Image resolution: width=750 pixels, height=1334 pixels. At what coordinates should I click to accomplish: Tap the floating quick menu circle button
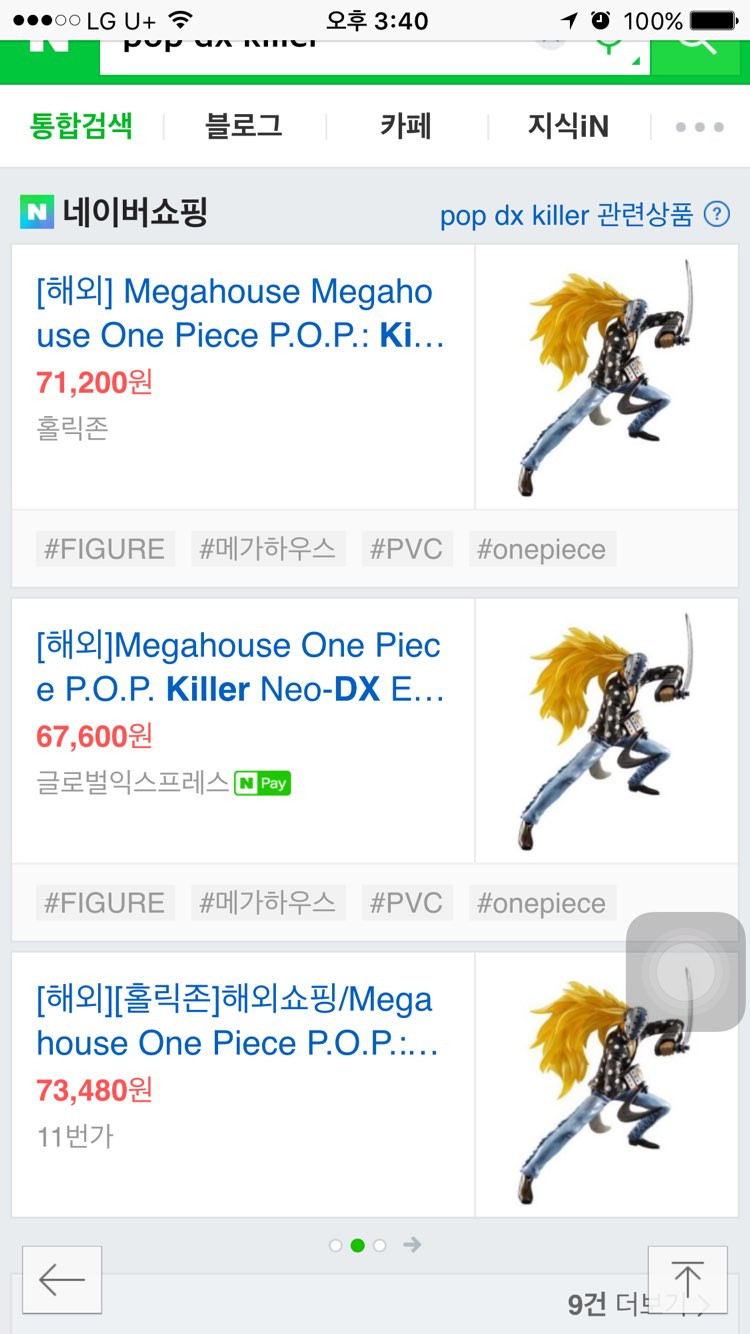[x=685, y=972]
